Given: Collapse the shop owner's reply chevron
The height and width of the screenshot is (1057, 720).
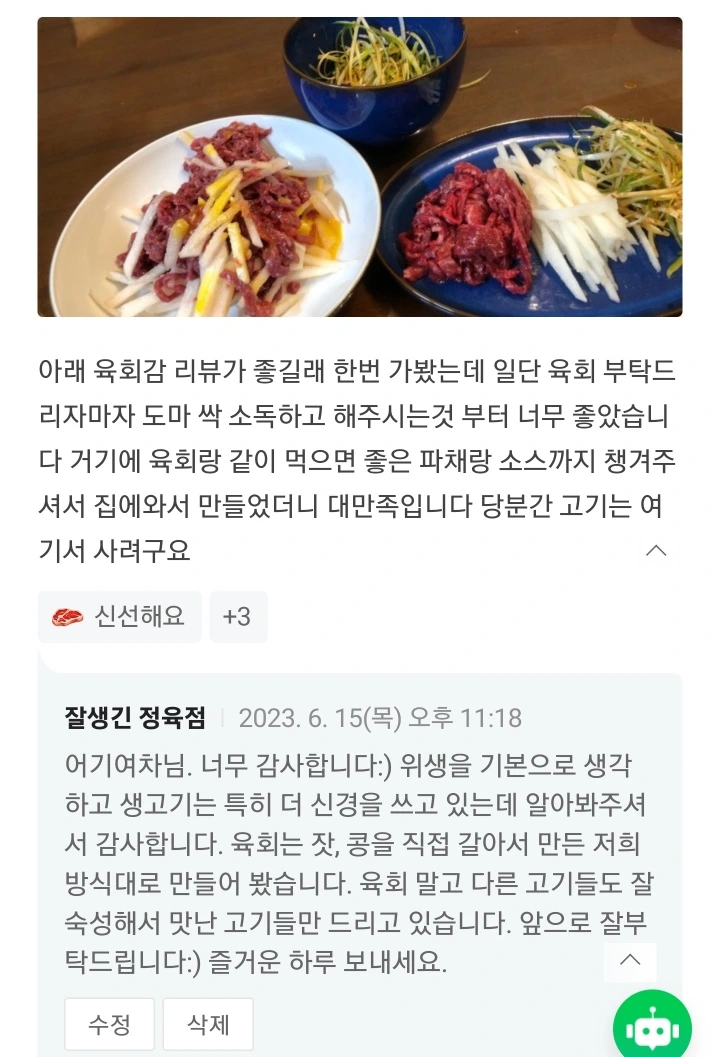Looking at the screenshot, I should tap(630, 960).
